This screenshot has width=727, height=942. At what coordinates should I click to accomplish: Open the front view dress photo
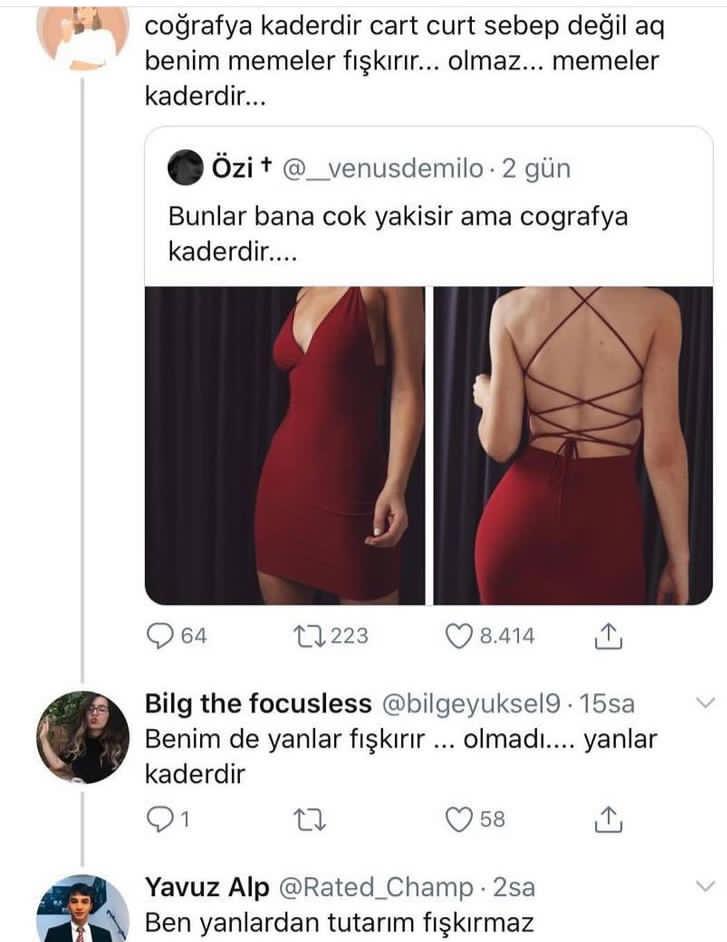click(285, 445)
